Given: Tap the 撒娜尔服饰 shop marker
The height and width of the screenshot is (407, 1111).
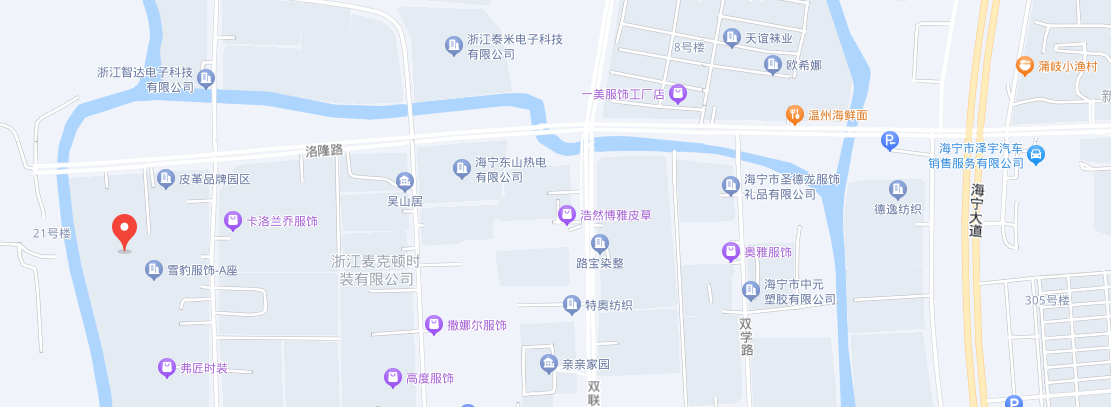Looking at the screenshot, I should click(x=433, y=325).
